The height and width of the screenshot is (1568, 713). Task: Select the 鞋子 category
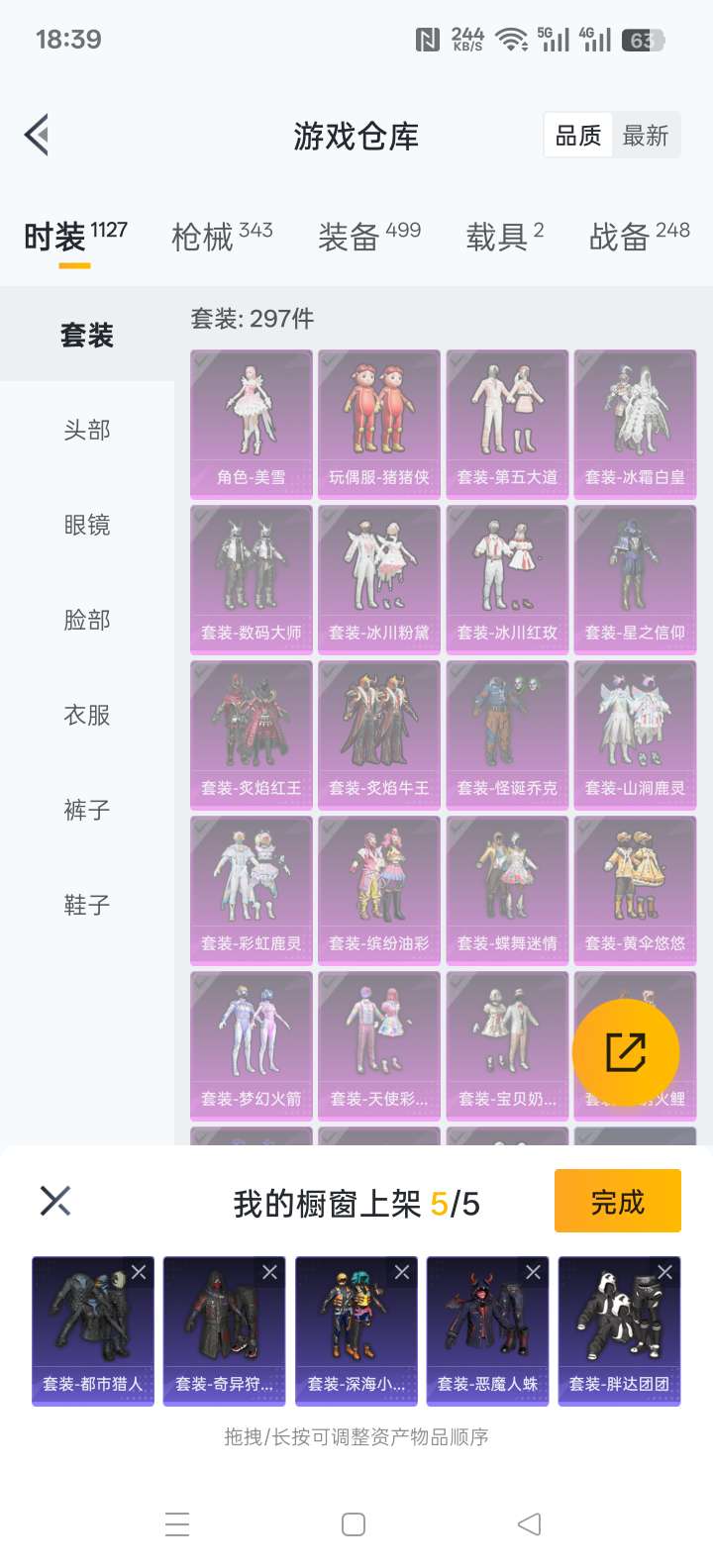click(87, 905)
